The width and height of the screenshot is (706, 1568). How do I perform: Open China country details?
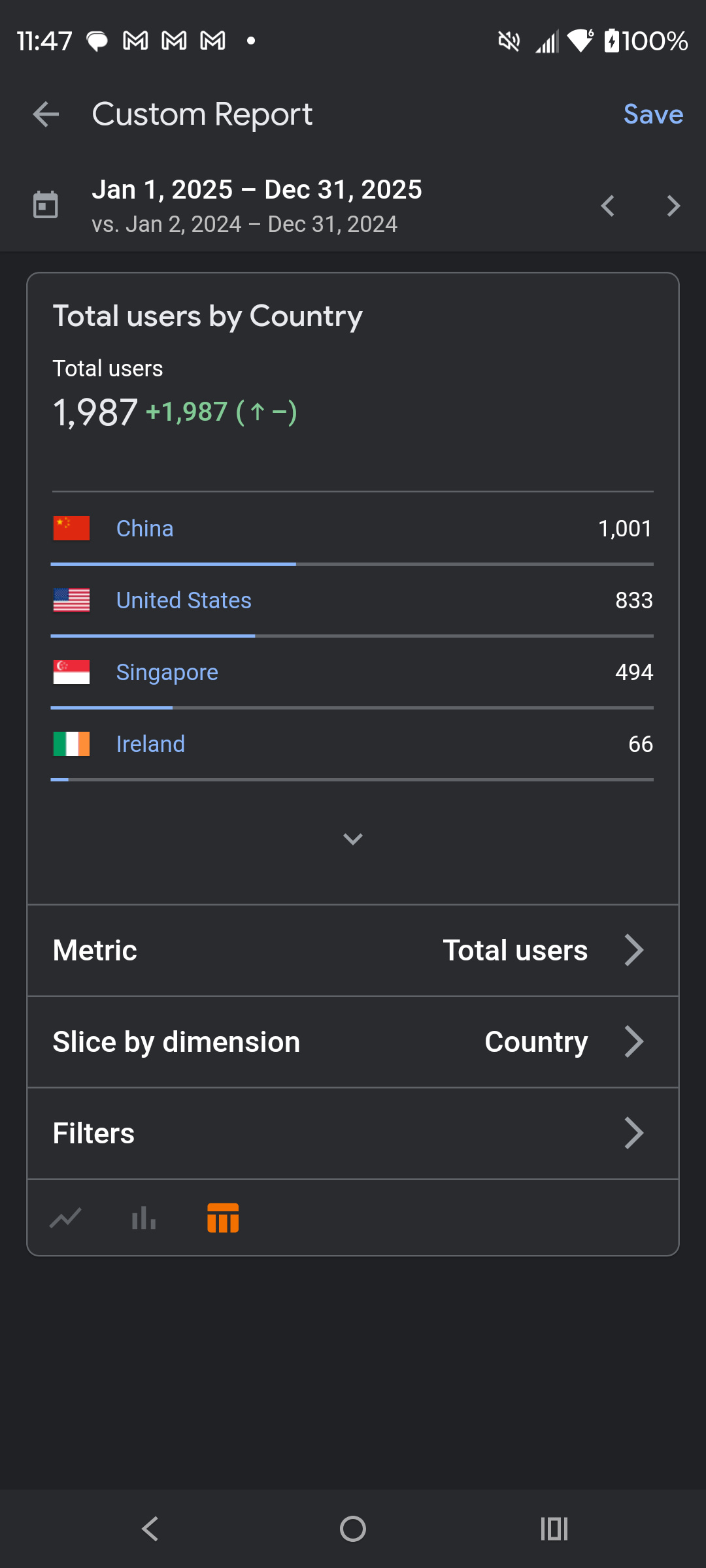click(x=144, y=529)
